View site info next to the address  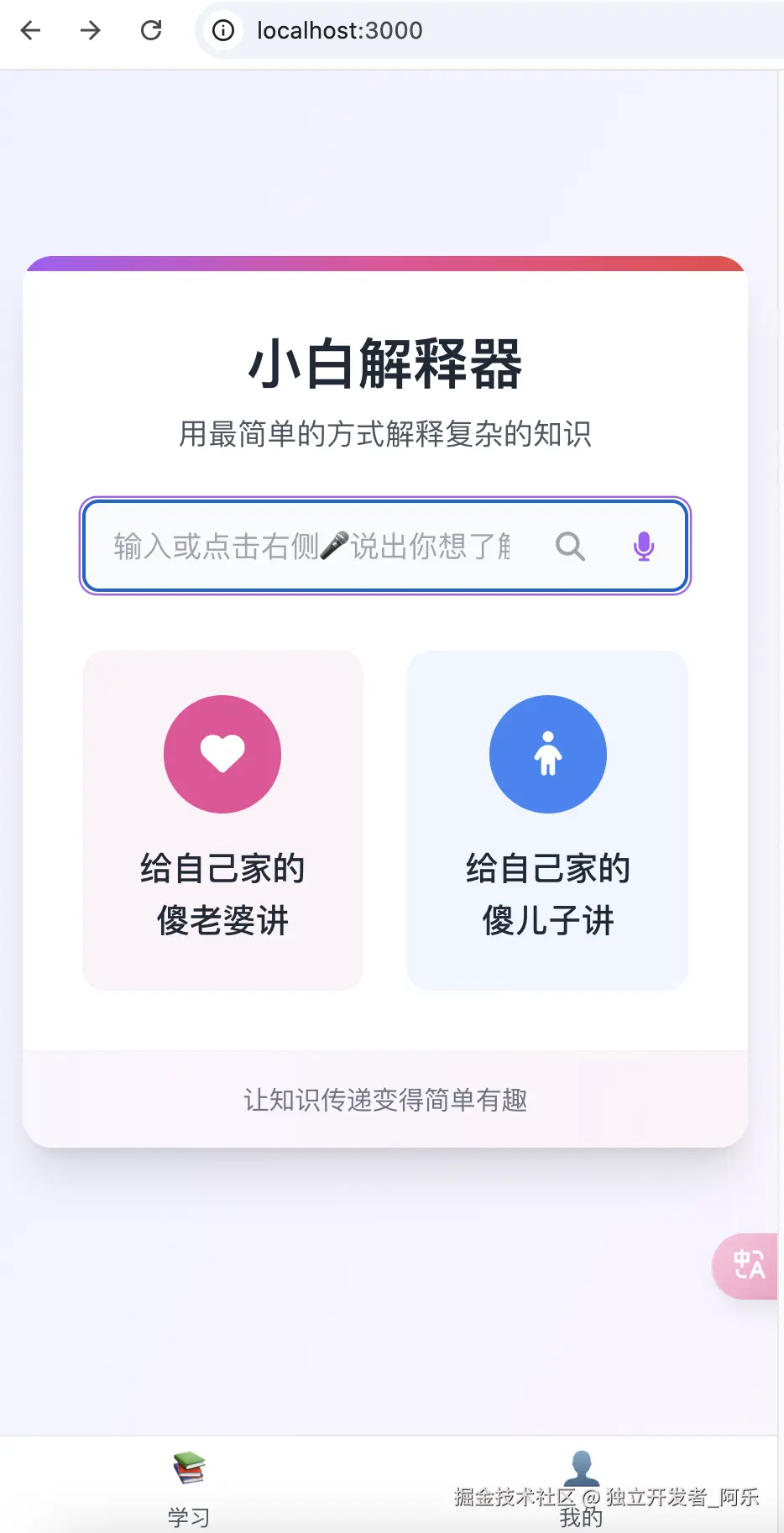pos(223,31)
